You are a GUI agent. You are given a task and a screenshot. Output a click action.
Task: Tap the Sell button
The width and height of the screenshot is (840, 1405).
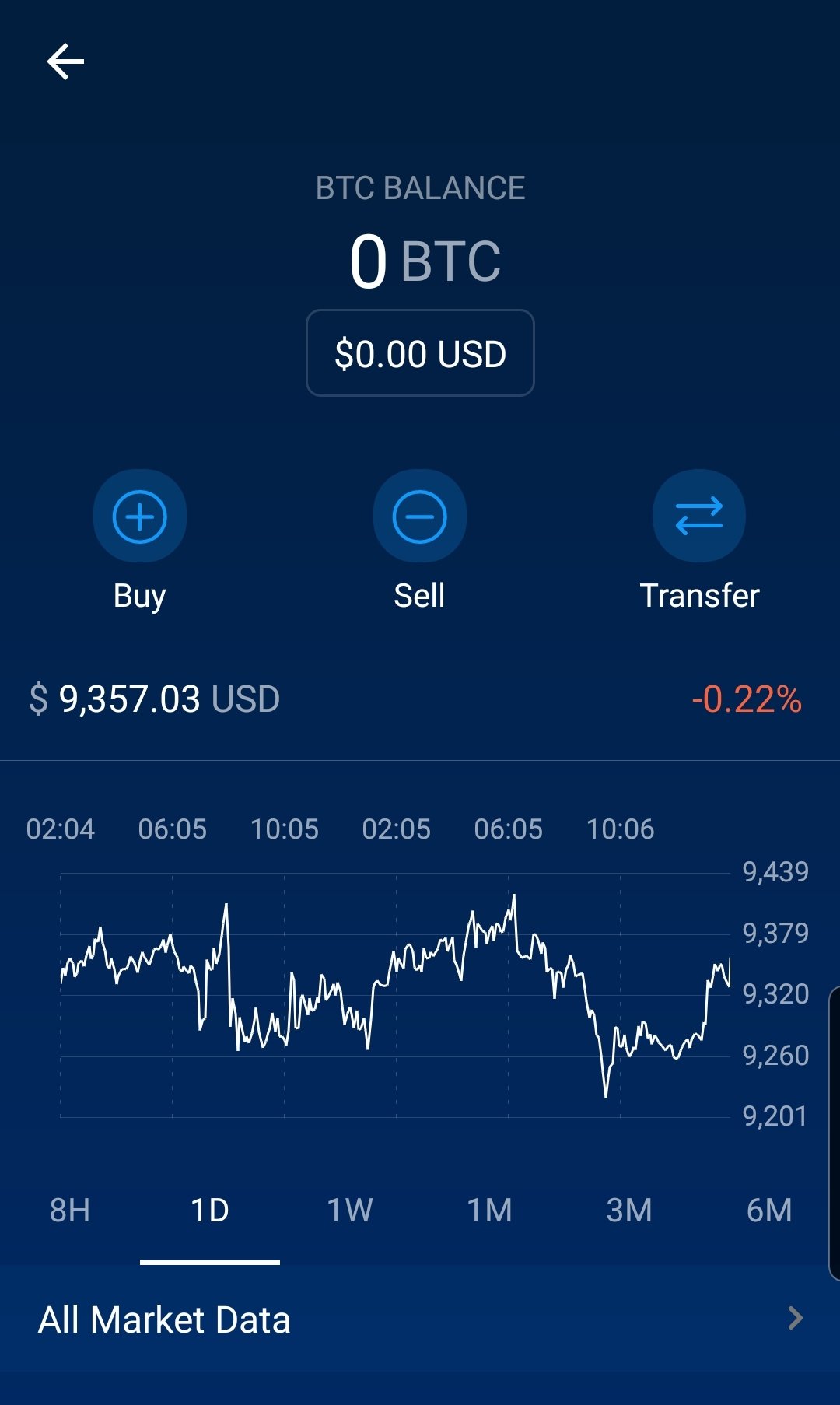[419, 517]
